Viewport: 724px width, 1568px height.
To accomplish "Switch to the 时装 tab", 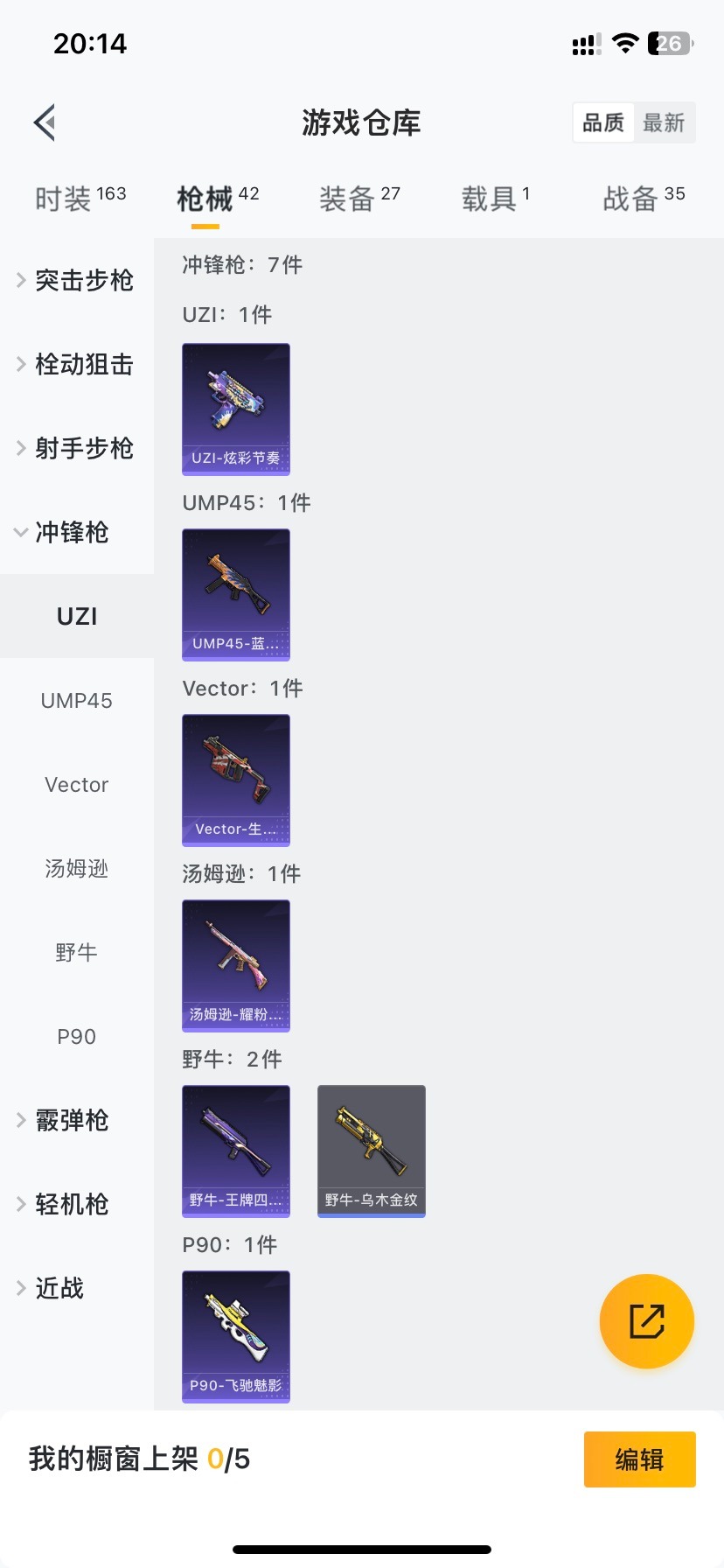I will click(80, 199).
